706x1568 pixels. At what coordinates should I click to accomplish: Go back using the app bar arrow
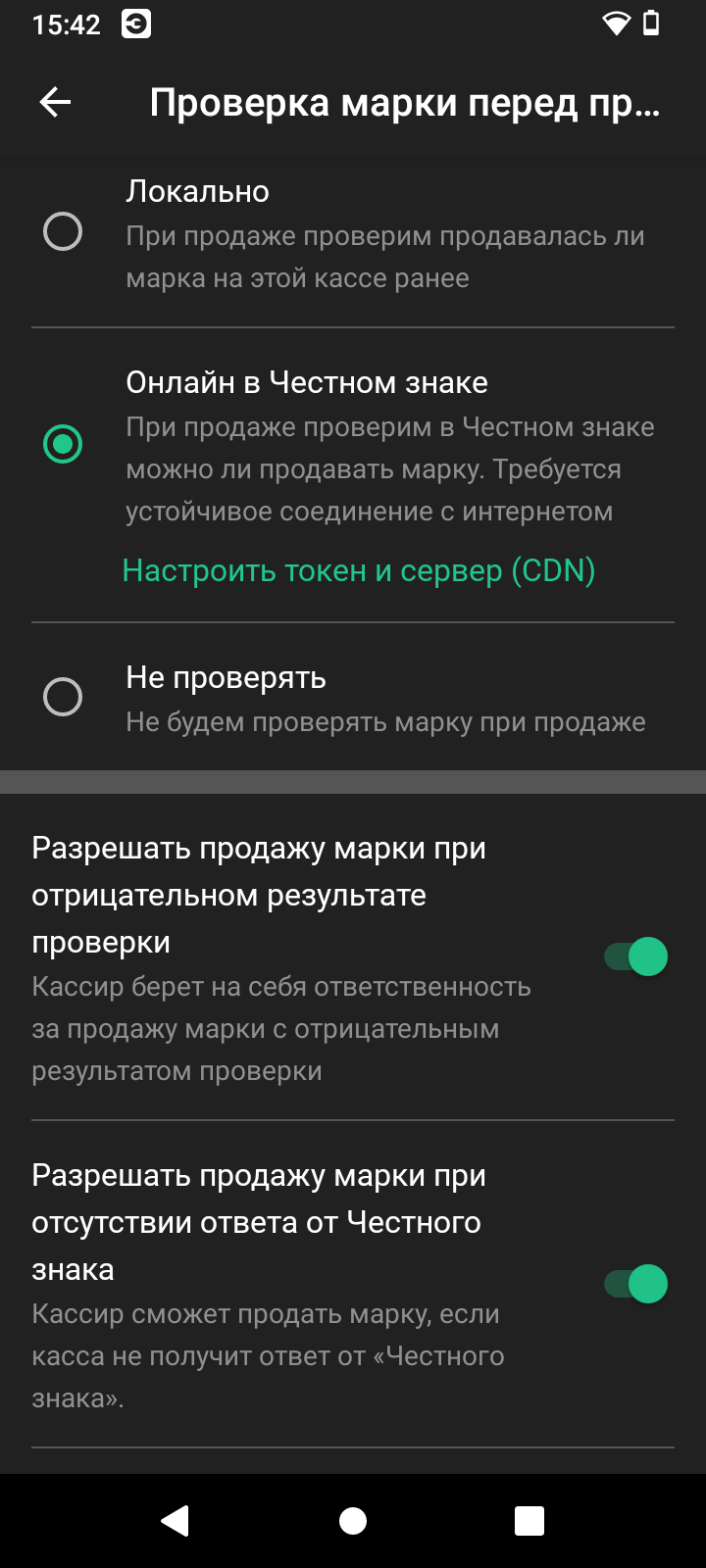click(x=55, y=102)
